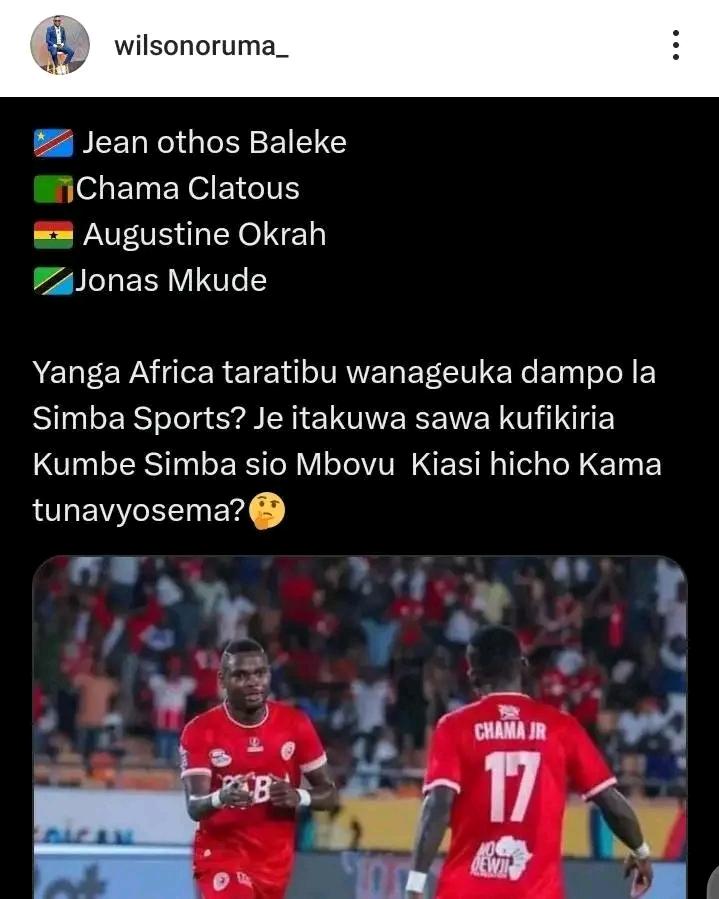Open the post's three-dot overflow menu

coord(676,45)
